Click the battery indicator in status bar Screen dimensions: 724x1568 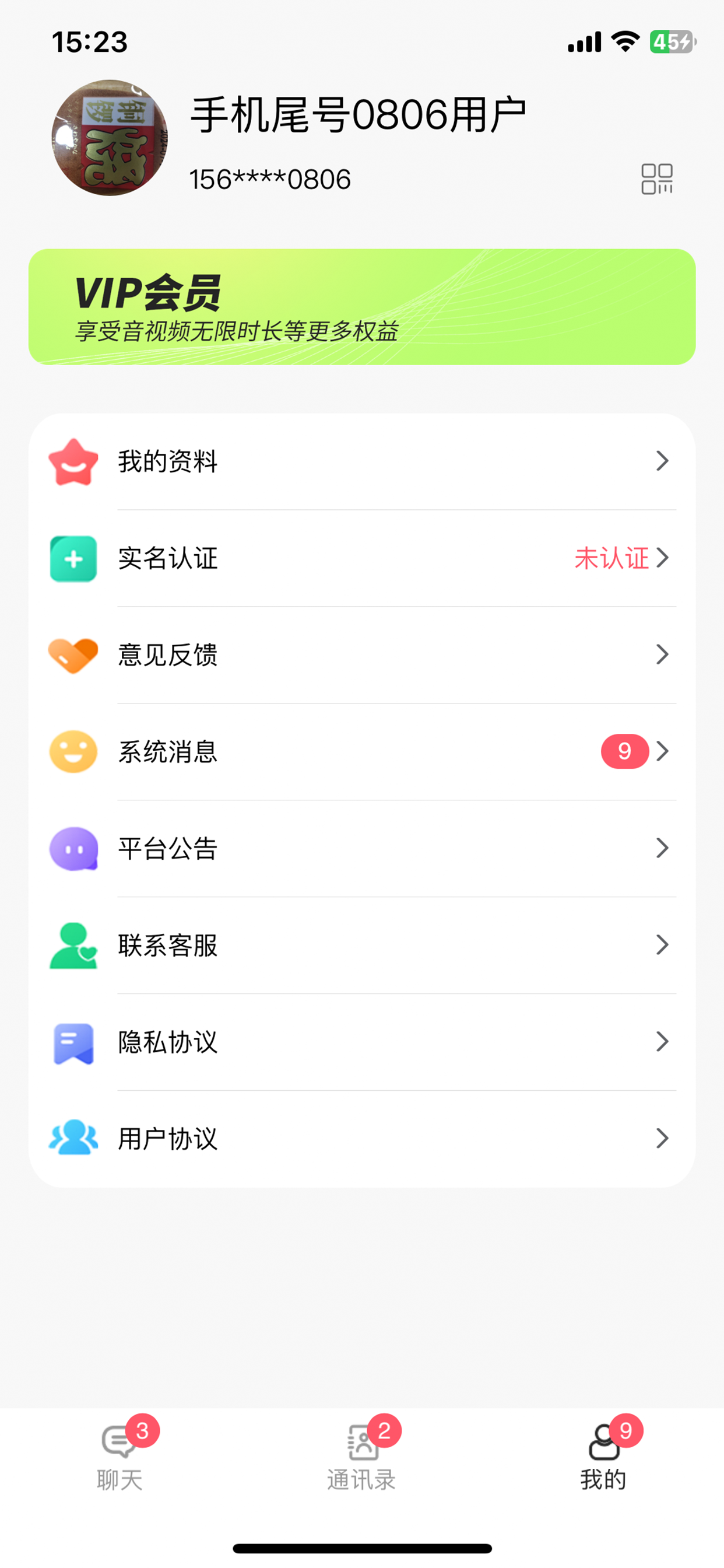[670, 41]
